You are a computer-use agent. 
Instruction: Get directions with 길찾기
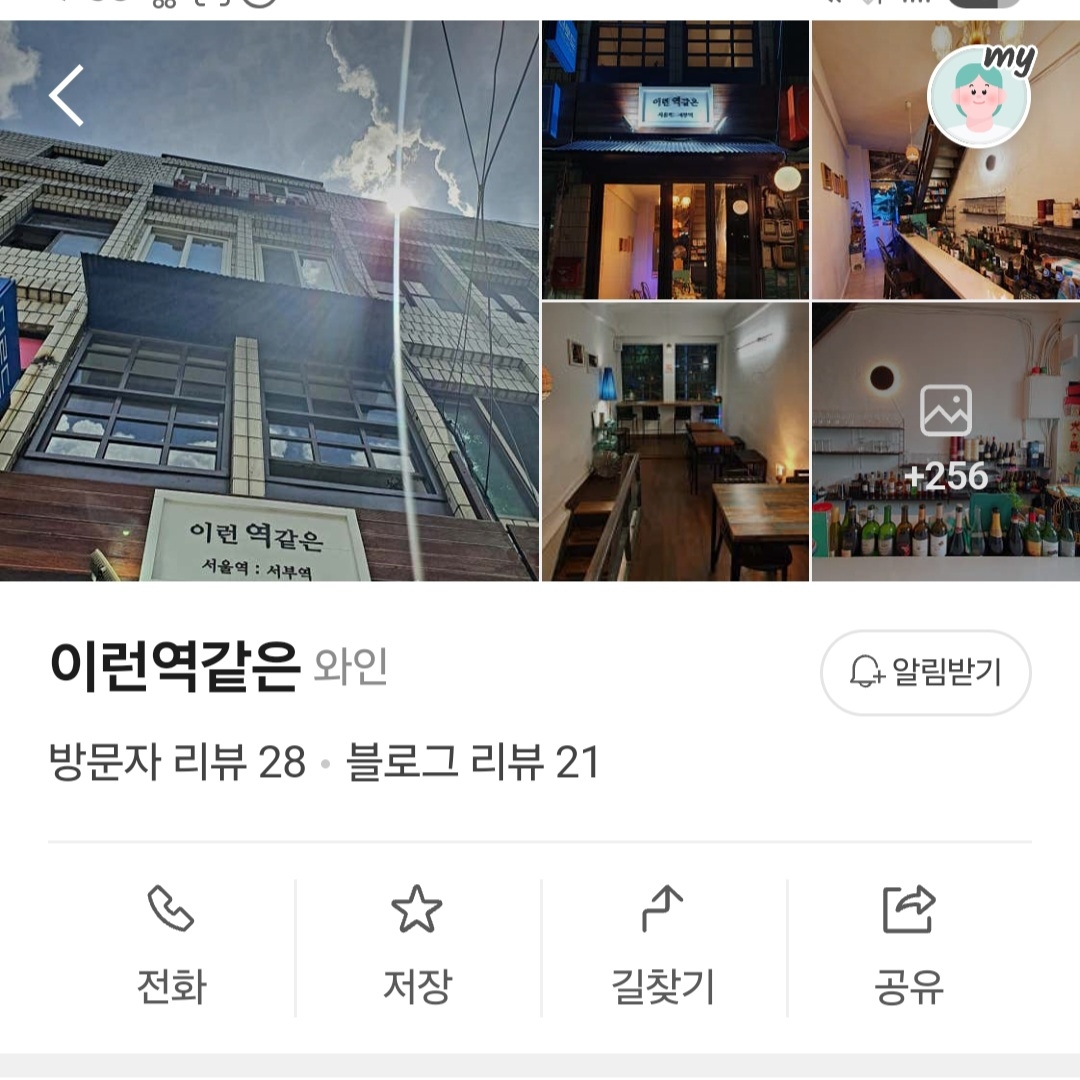click(x=663, y=947)
